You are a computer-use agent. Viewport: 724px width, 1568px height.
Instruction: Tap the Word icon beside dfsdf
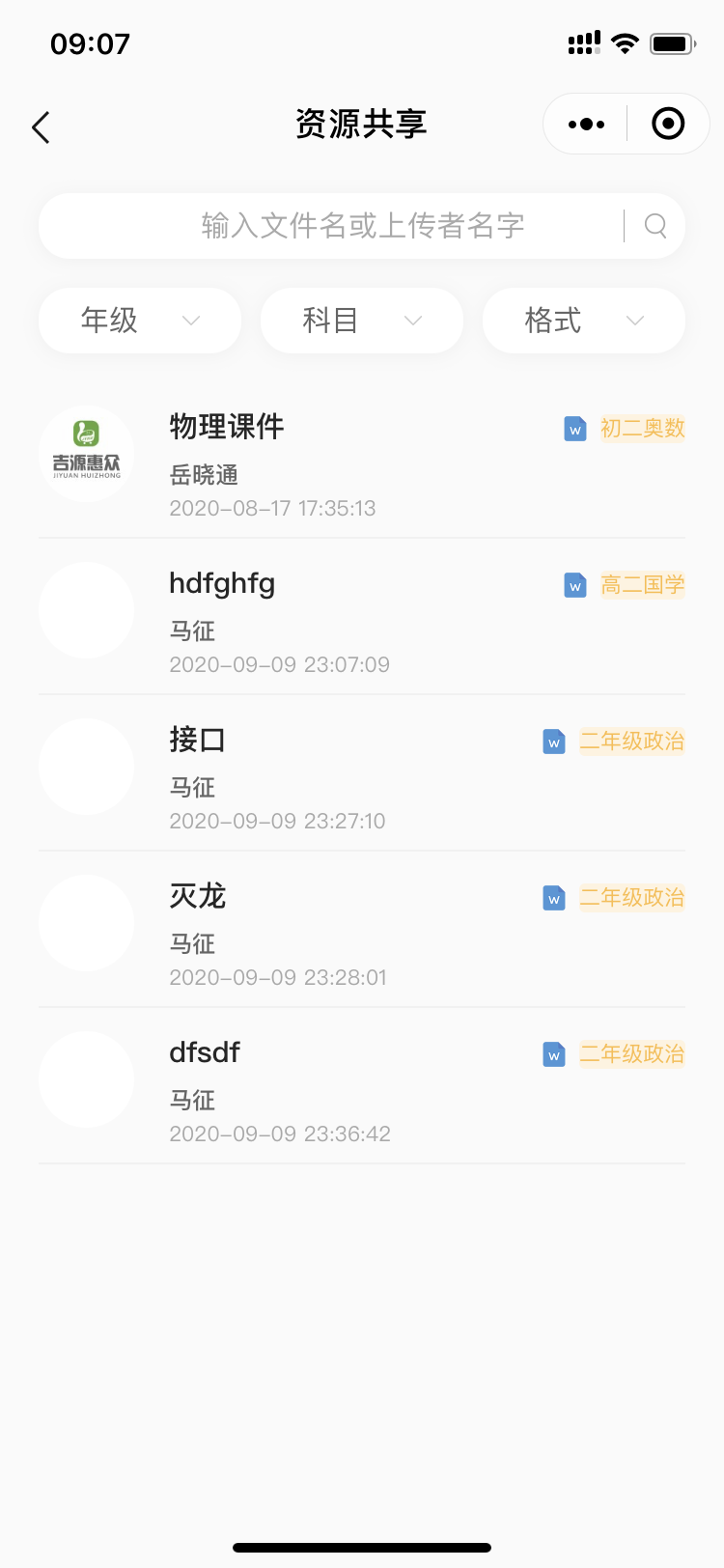[x=553, y=1055]
